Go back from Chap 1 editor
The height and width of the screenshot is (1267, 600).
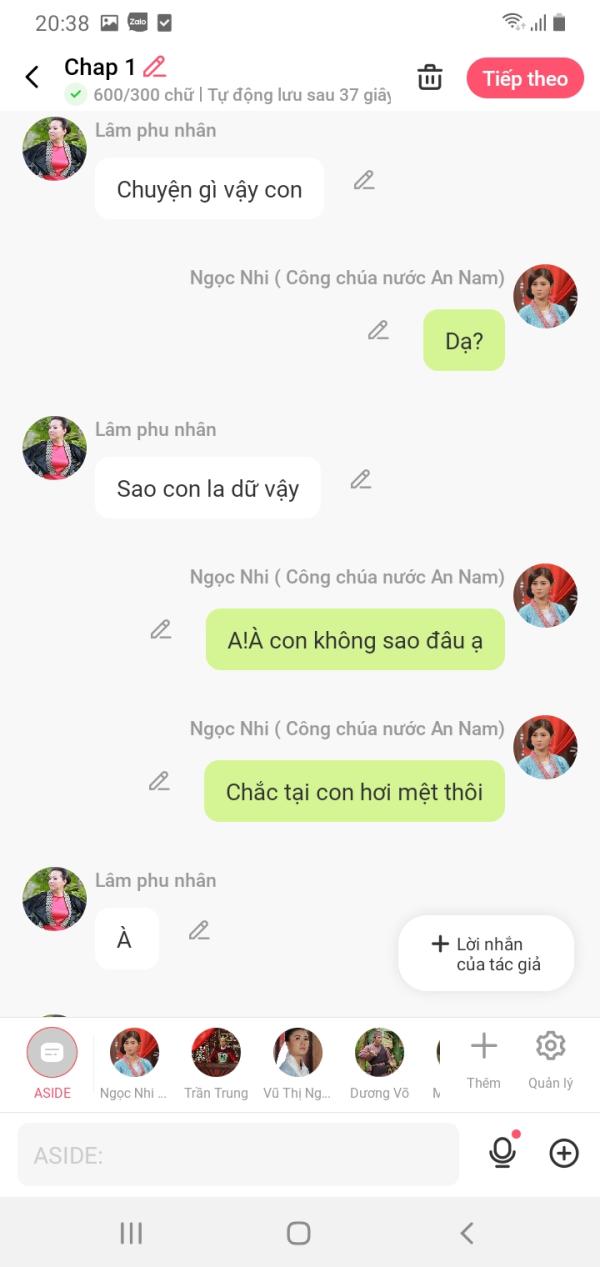32,78
